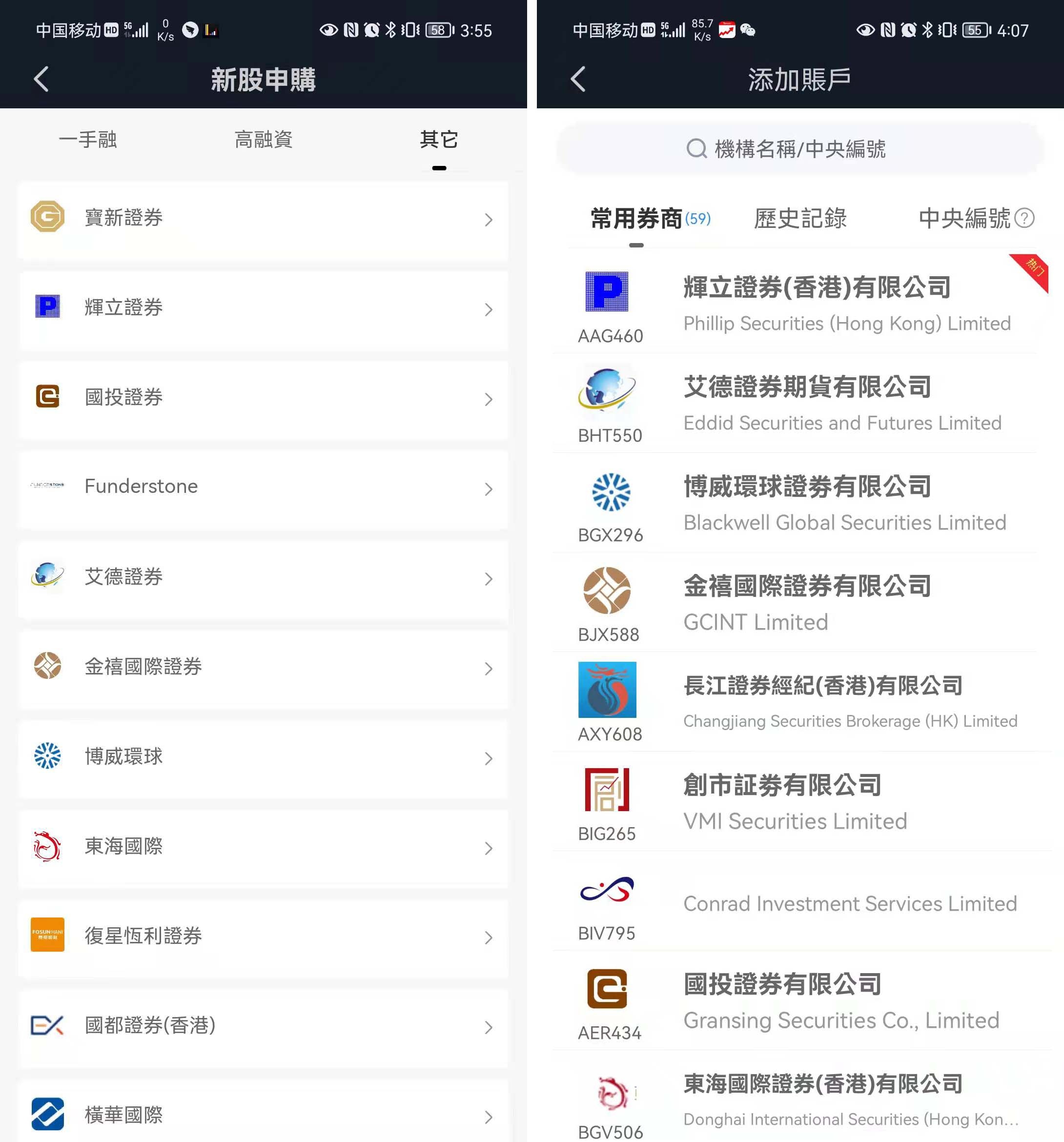Expand the Funderstone row chevron
Image resolution: width=1064 pixels, height=1142 pixels.
tap(489, 489)
